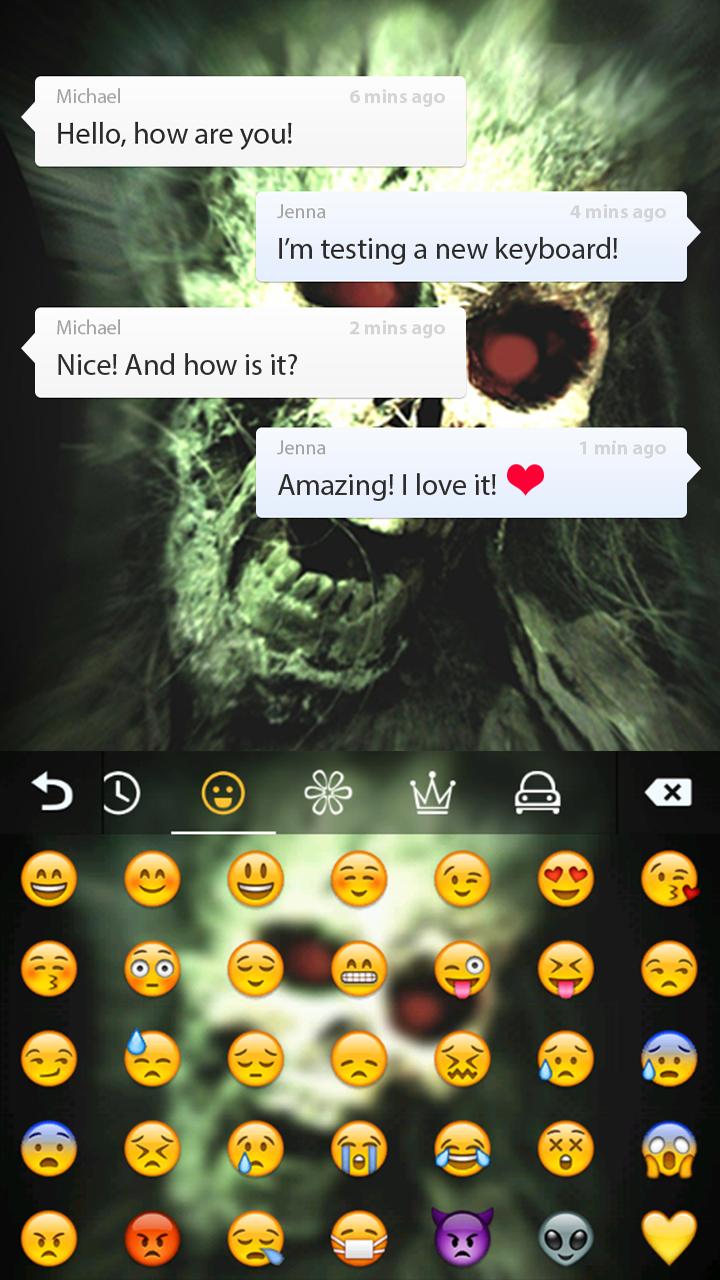The width and height of the screenshot is (720, 1280).
Task: Select the heart eyes emoji
Action: click(x=565, y=879)
